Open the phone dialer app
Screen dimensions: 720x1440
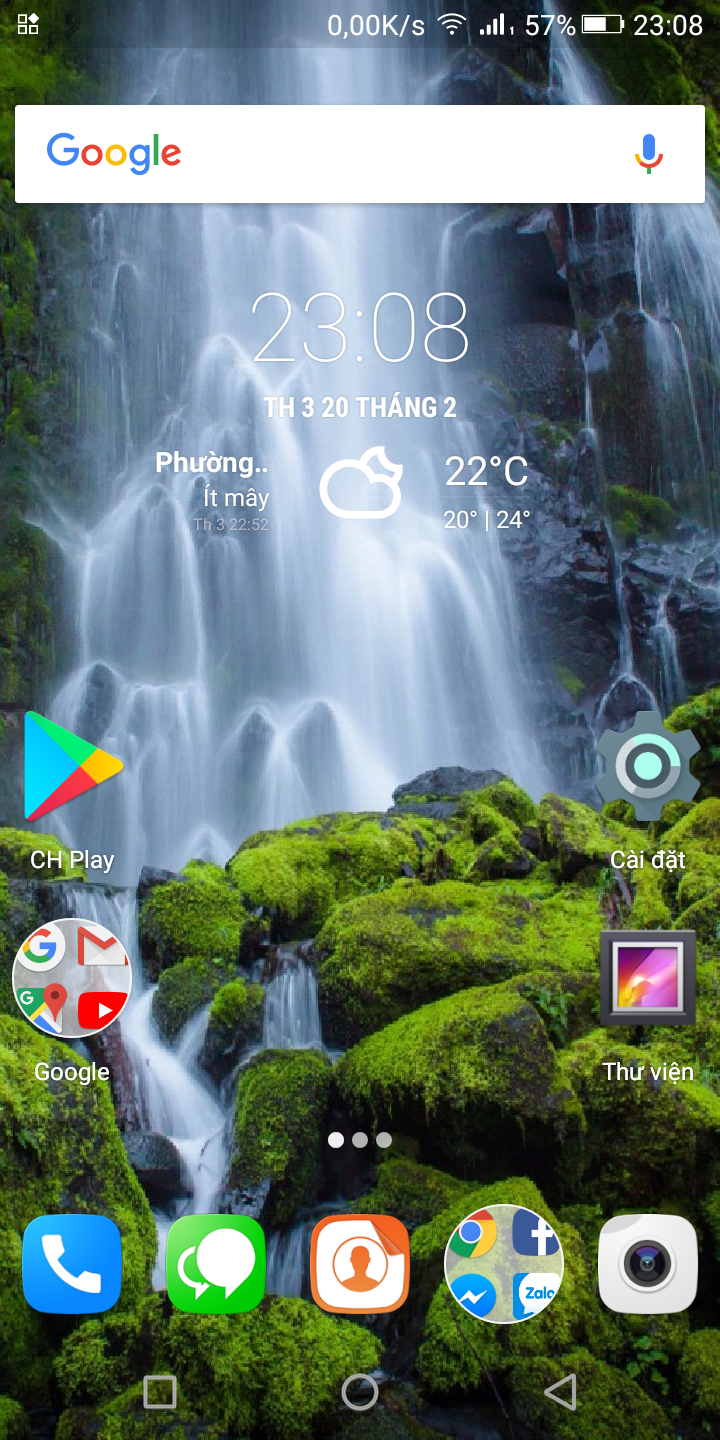72,1264
